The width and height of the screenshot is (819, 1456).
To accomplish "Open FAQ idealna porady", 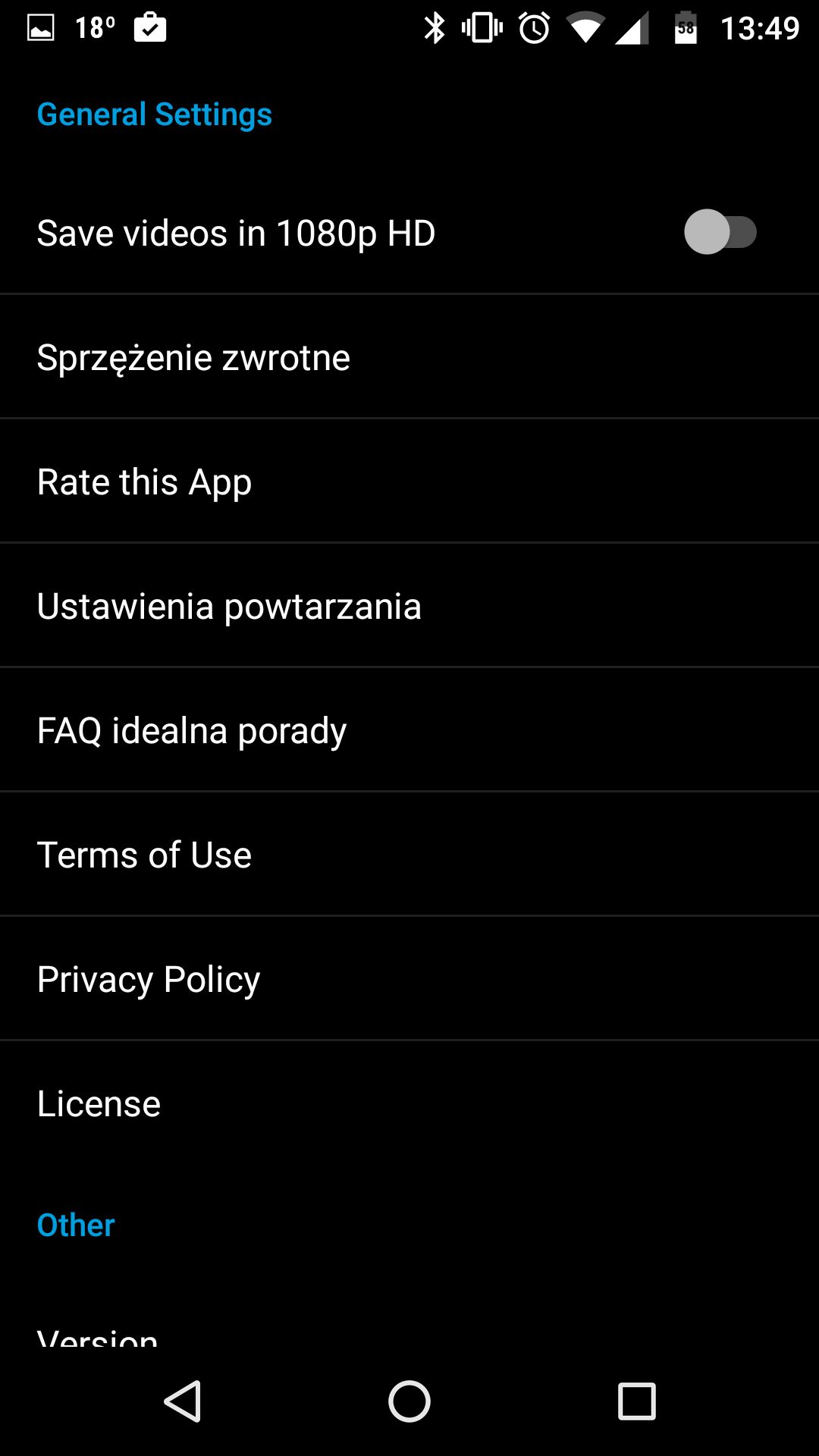I will tap(409, 730).
